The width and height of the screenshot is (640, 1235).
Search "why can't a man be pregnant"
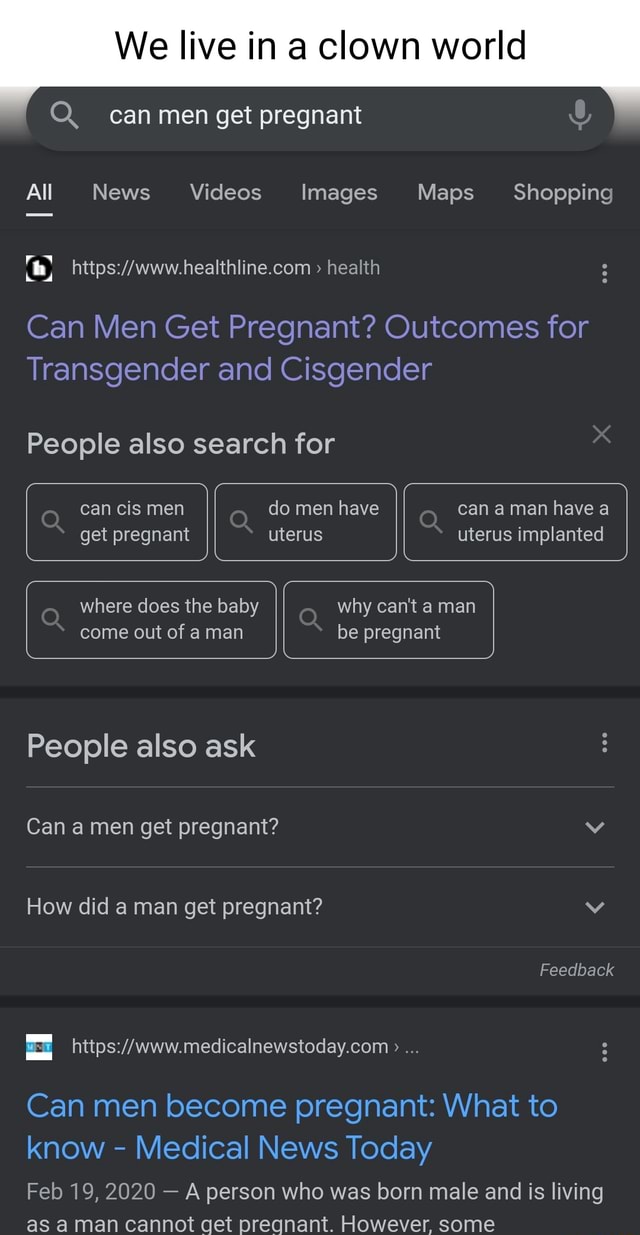click(x=389, y=619)
